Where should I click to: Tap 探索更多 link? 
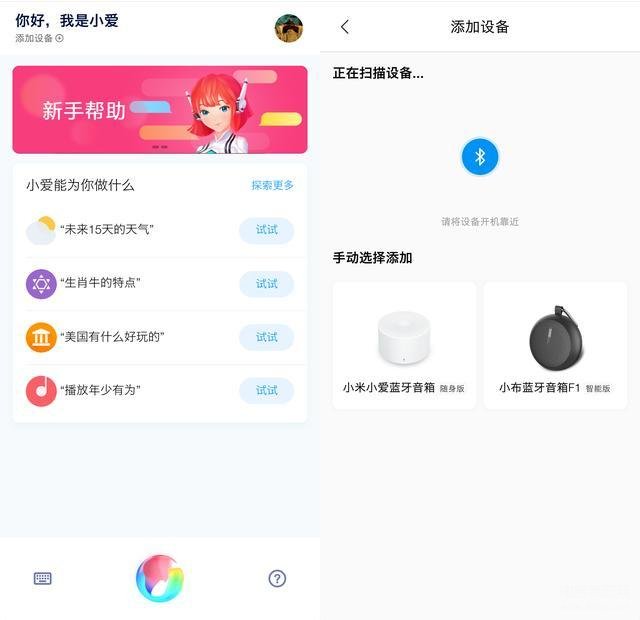[x=272, y=185]
